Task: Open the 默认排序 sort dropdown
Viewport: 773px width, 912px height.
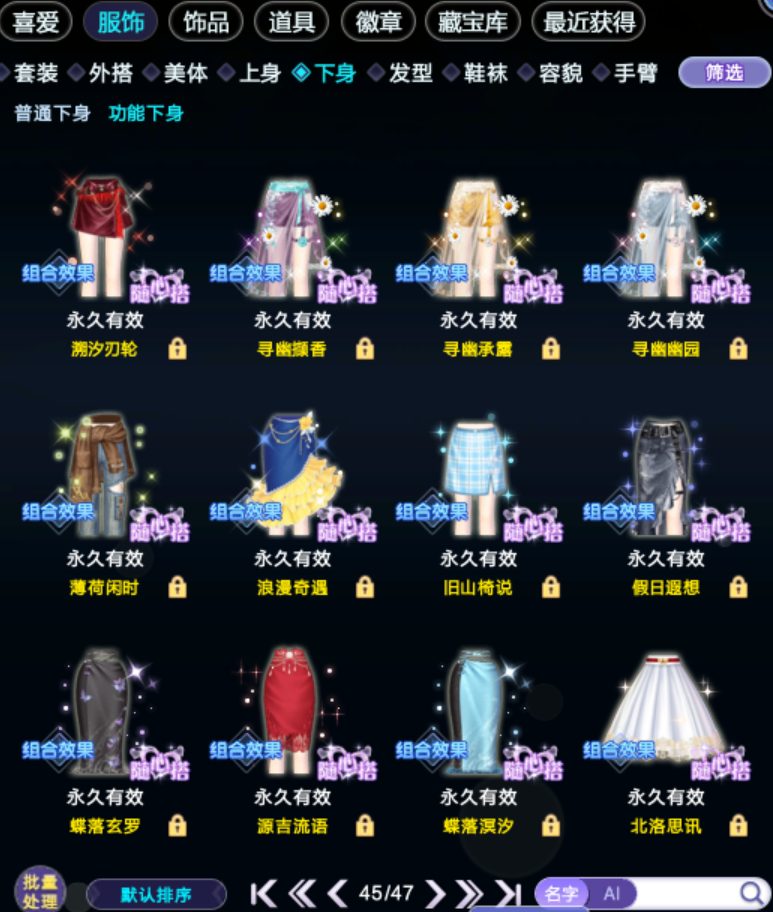Action: pyautogui.click(x=156, y=894)
